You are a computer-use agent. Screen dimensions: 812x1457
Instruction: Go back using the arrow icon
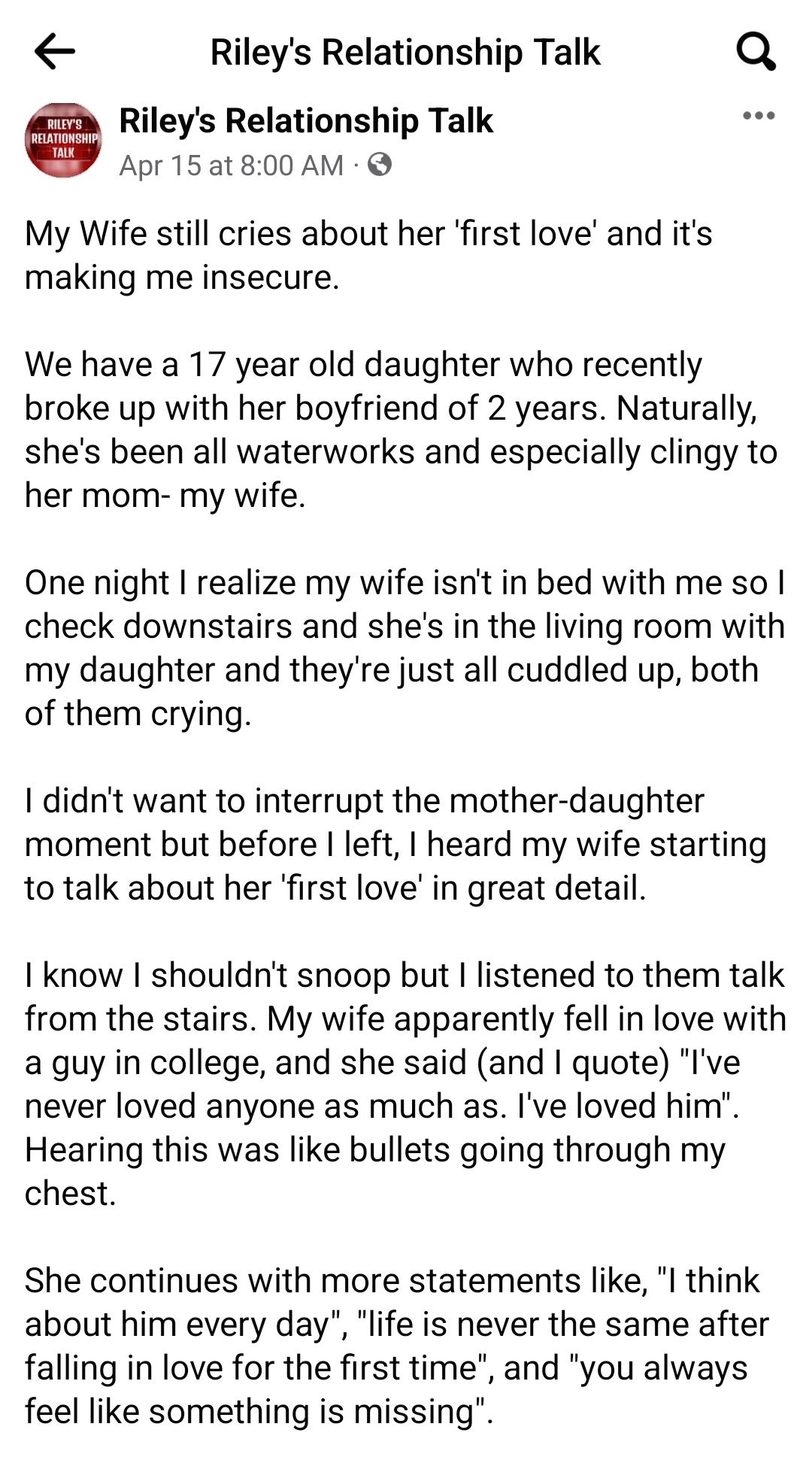coord(55,52)
